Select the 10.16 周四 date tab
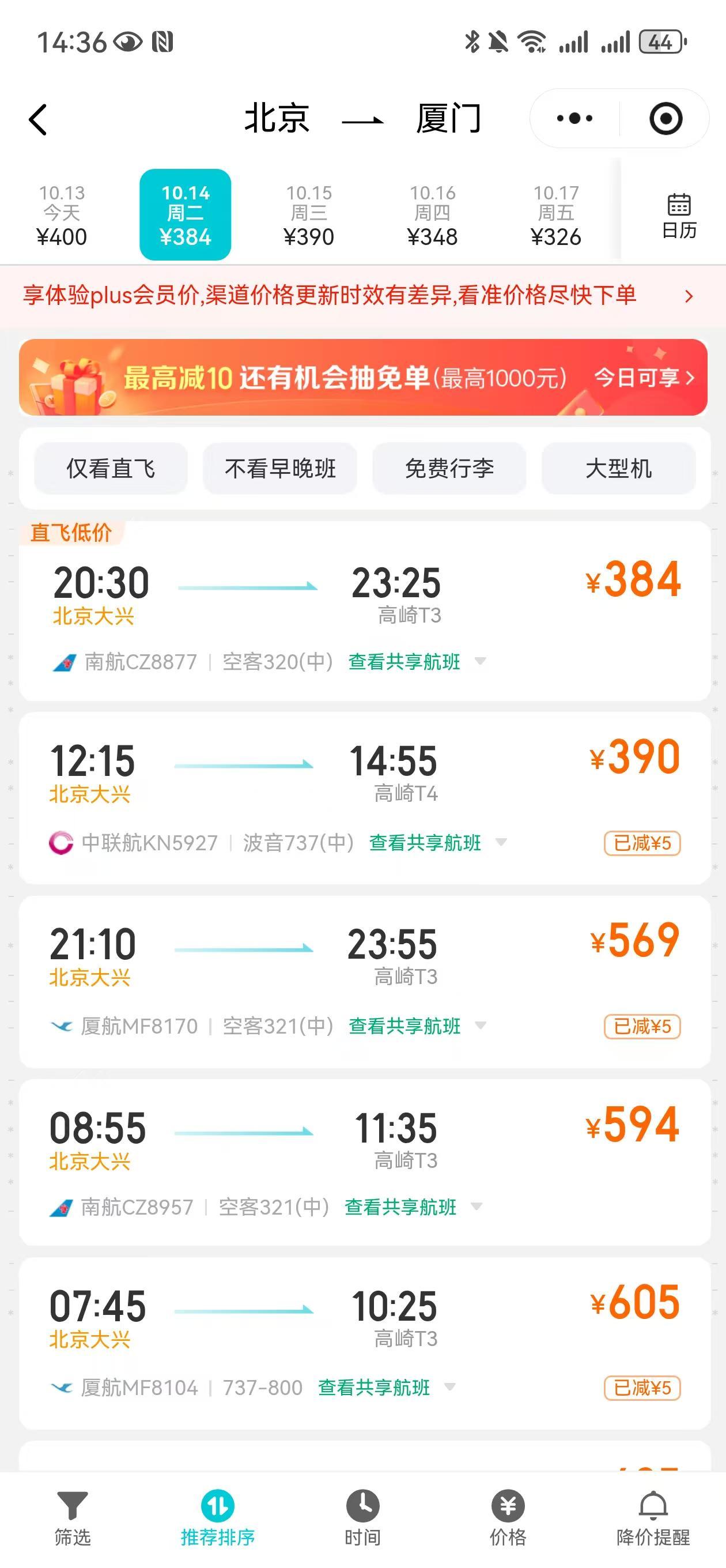726x1568 pixels. click(433, 214)
